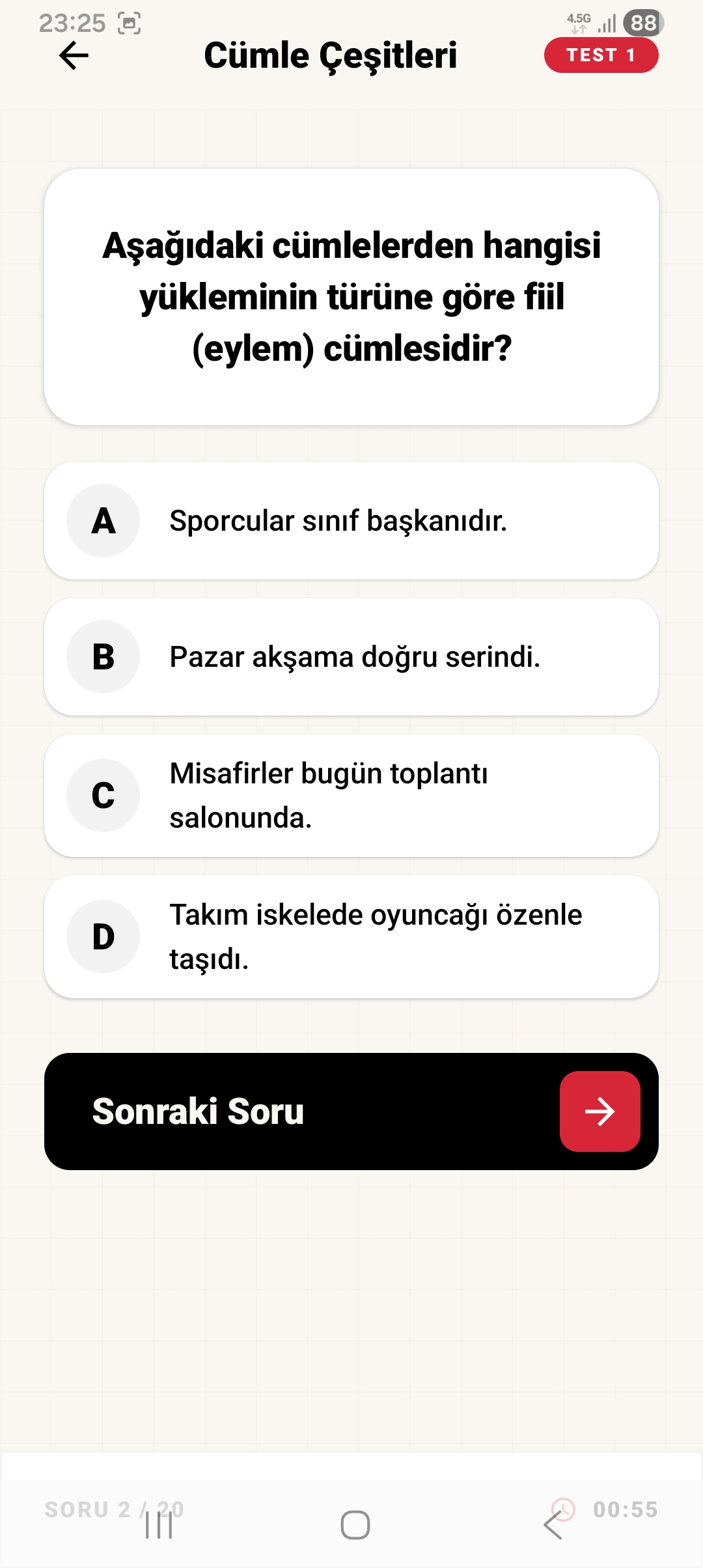
Task: Tap the letter circle of option A
Action: point(103,520)
